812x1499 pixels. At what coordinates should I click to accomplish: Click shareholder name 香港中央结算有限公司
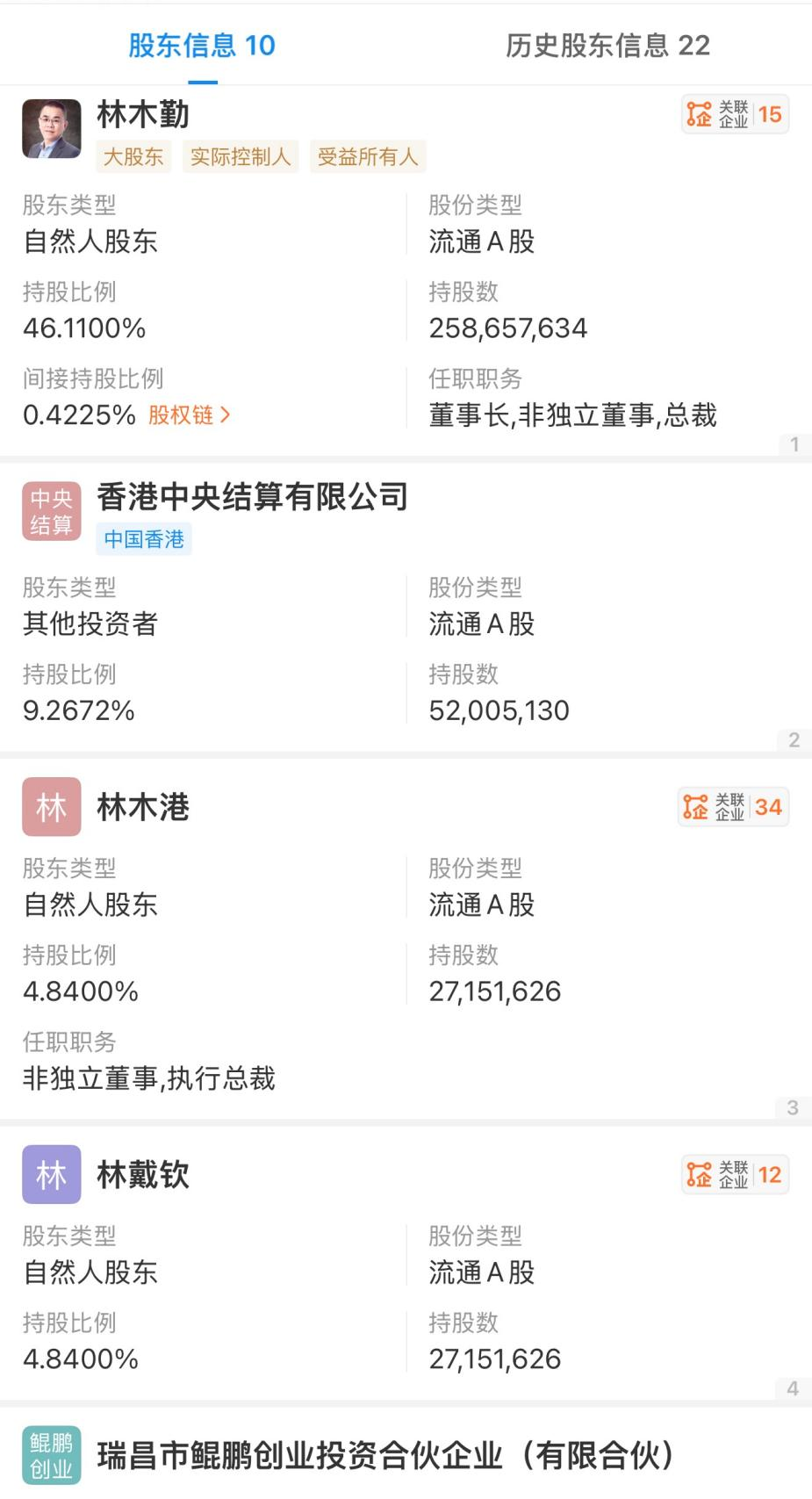pos(252,496)
